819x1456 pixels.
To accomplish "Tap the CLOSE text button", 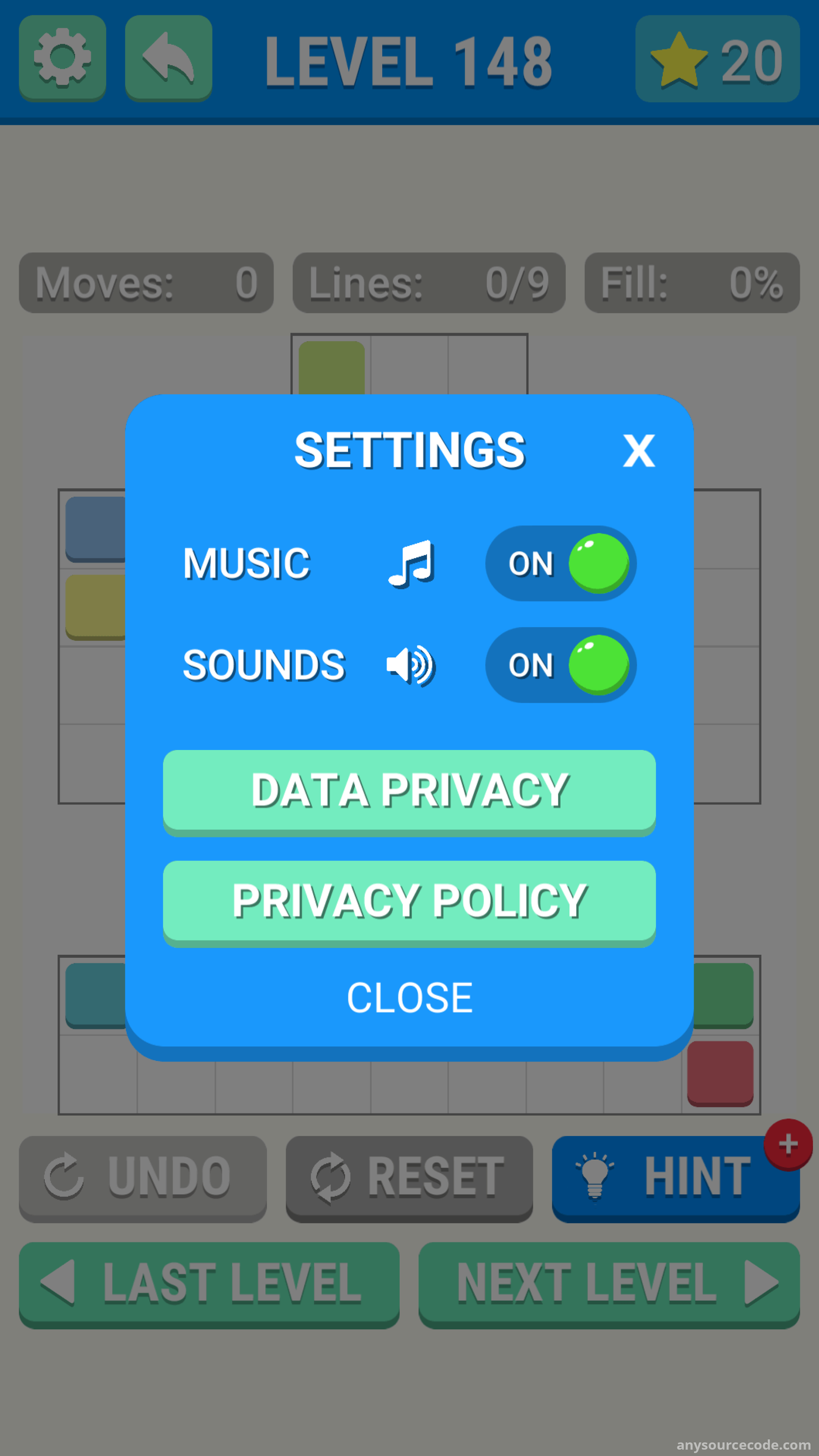I will [x=409, y=998].
